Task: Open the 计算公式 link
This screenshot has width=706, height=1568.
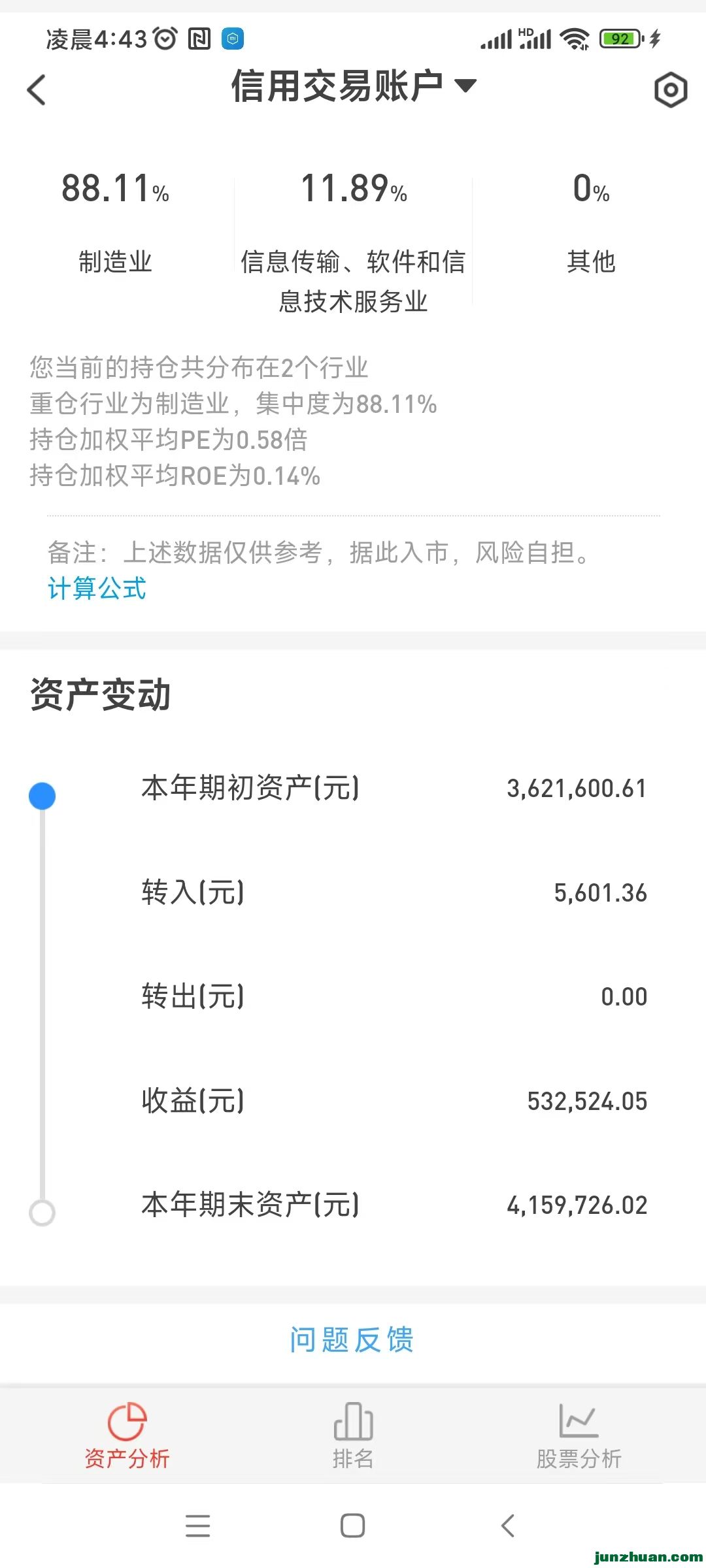Action: [97, 589]
